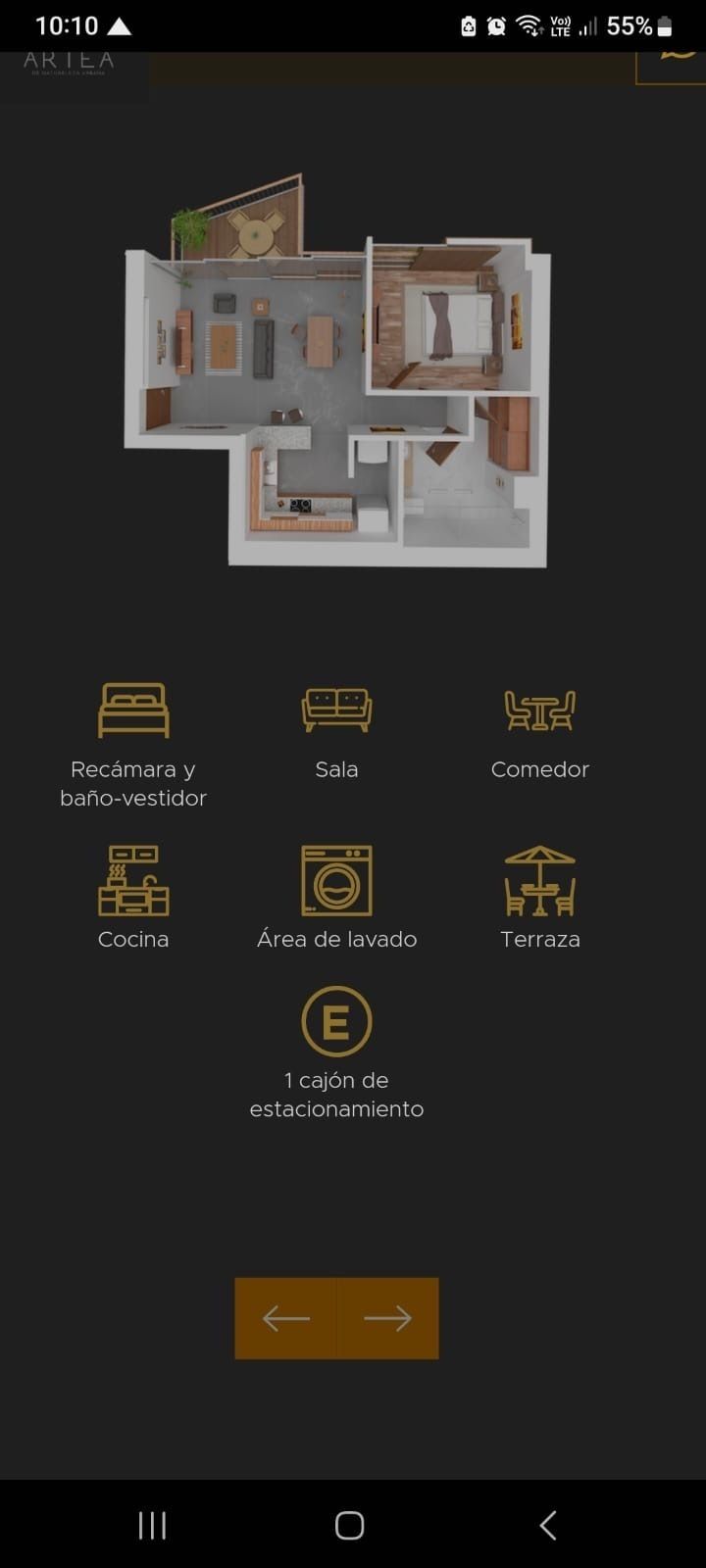This screenshot has height=1568, width=706.
Task: Go to the previous floor plan arrow
Action: point(285,1318)
